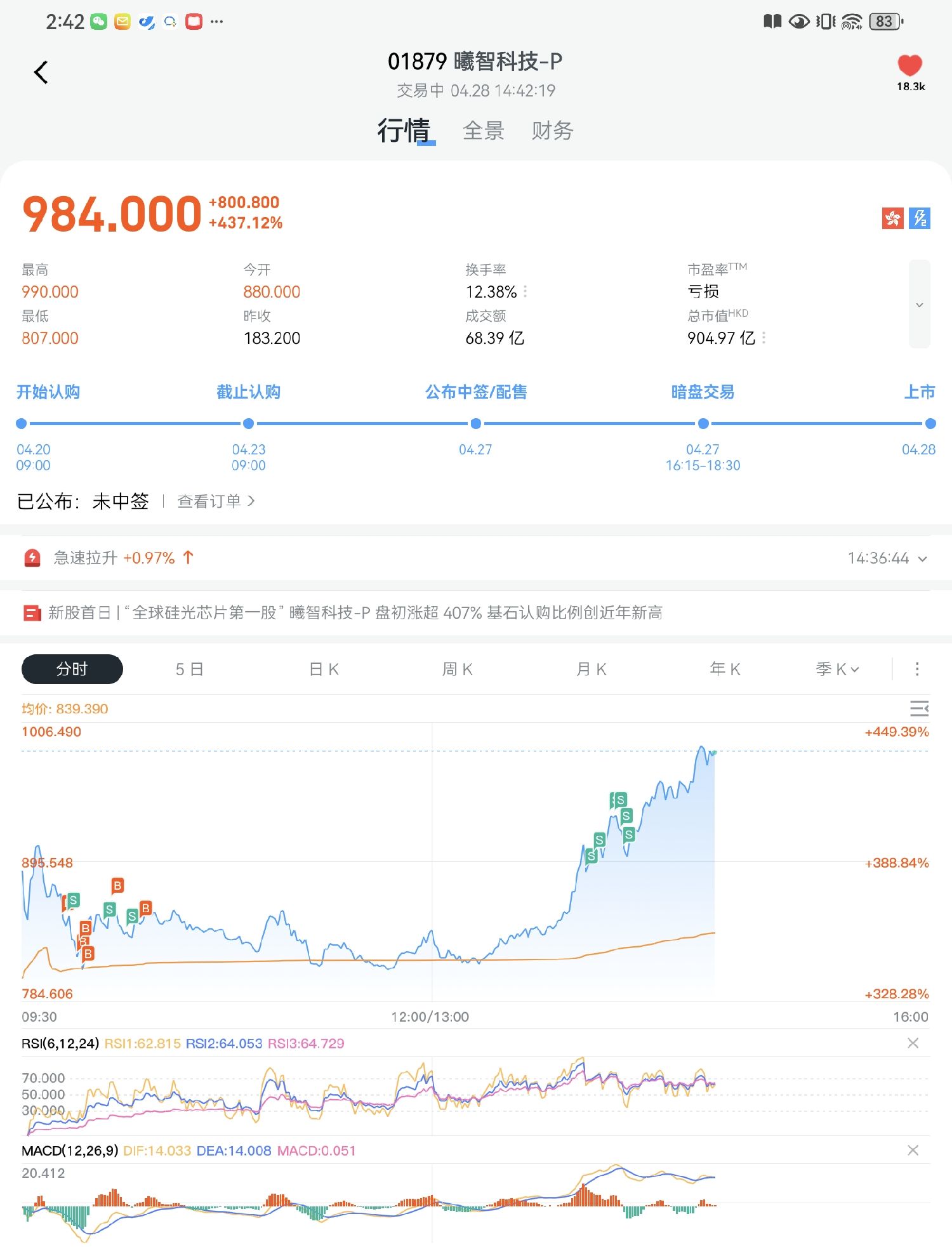Image resolution: width=952 pixels, height=1247 pixels.
Task: Select the 日K chart tab
Action: pos(324,669)
